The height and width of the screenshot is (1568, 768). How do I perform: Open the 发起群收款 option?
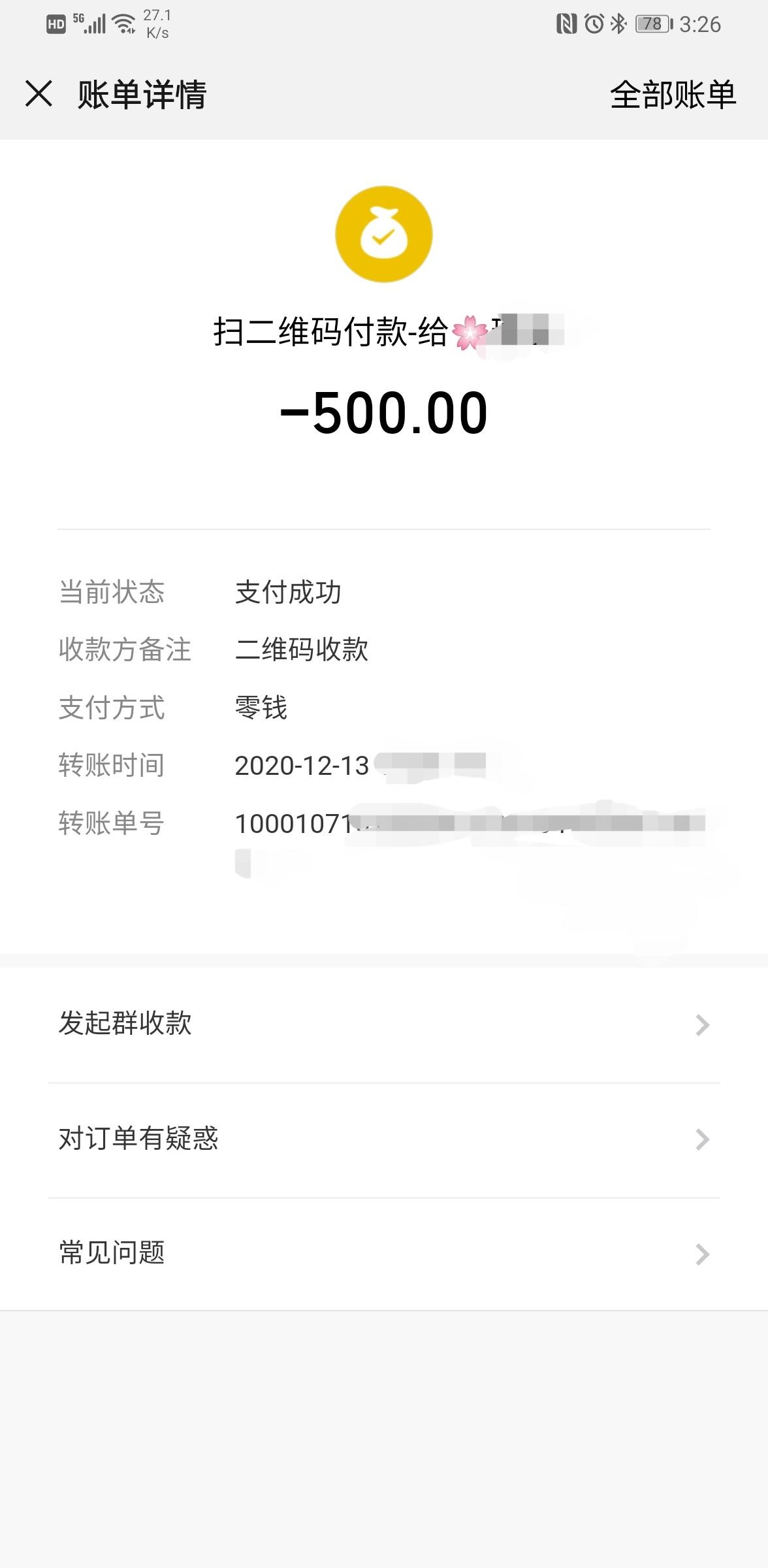click(x=384, y=1024)
